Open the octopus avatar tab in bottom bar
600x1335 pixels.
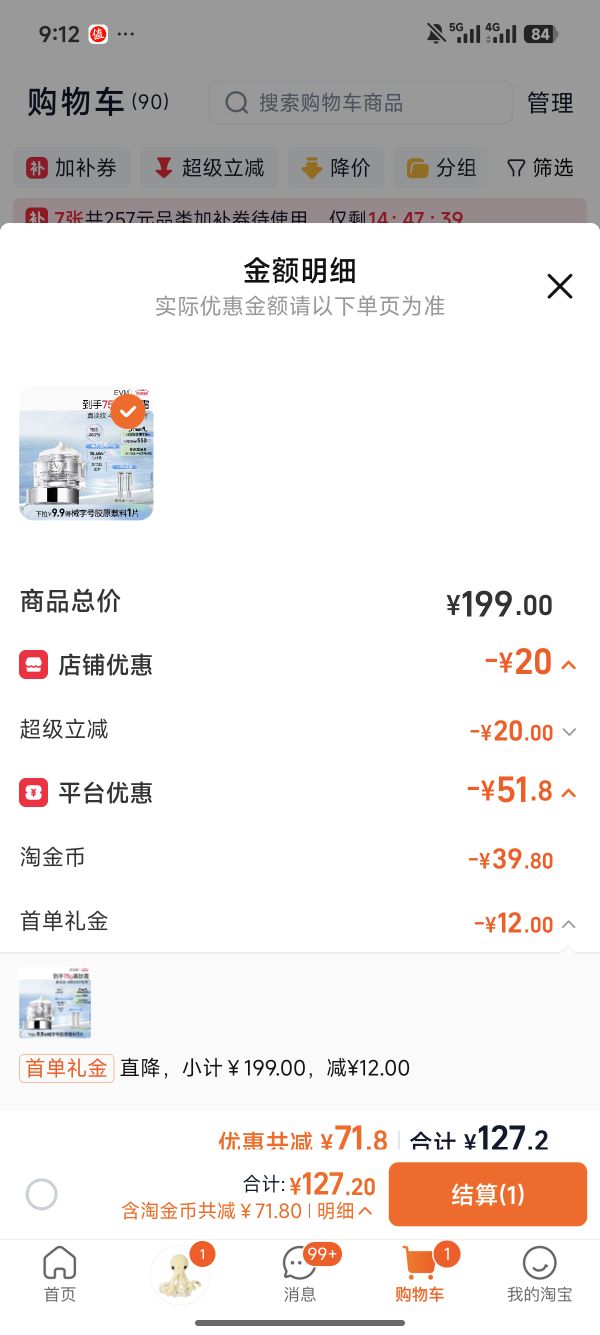click(181, 1274)
